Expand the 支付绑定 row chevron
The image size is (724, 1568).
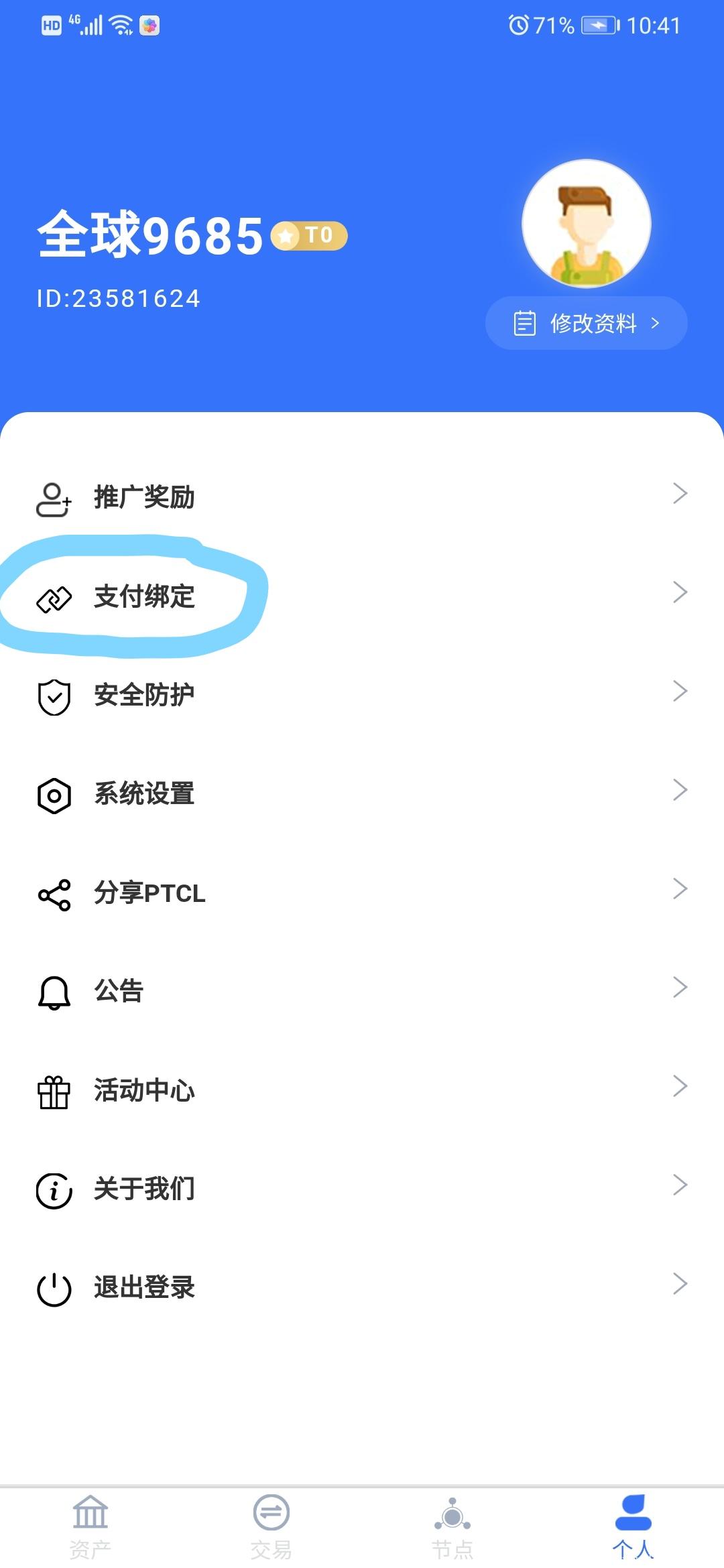point(679,594)
